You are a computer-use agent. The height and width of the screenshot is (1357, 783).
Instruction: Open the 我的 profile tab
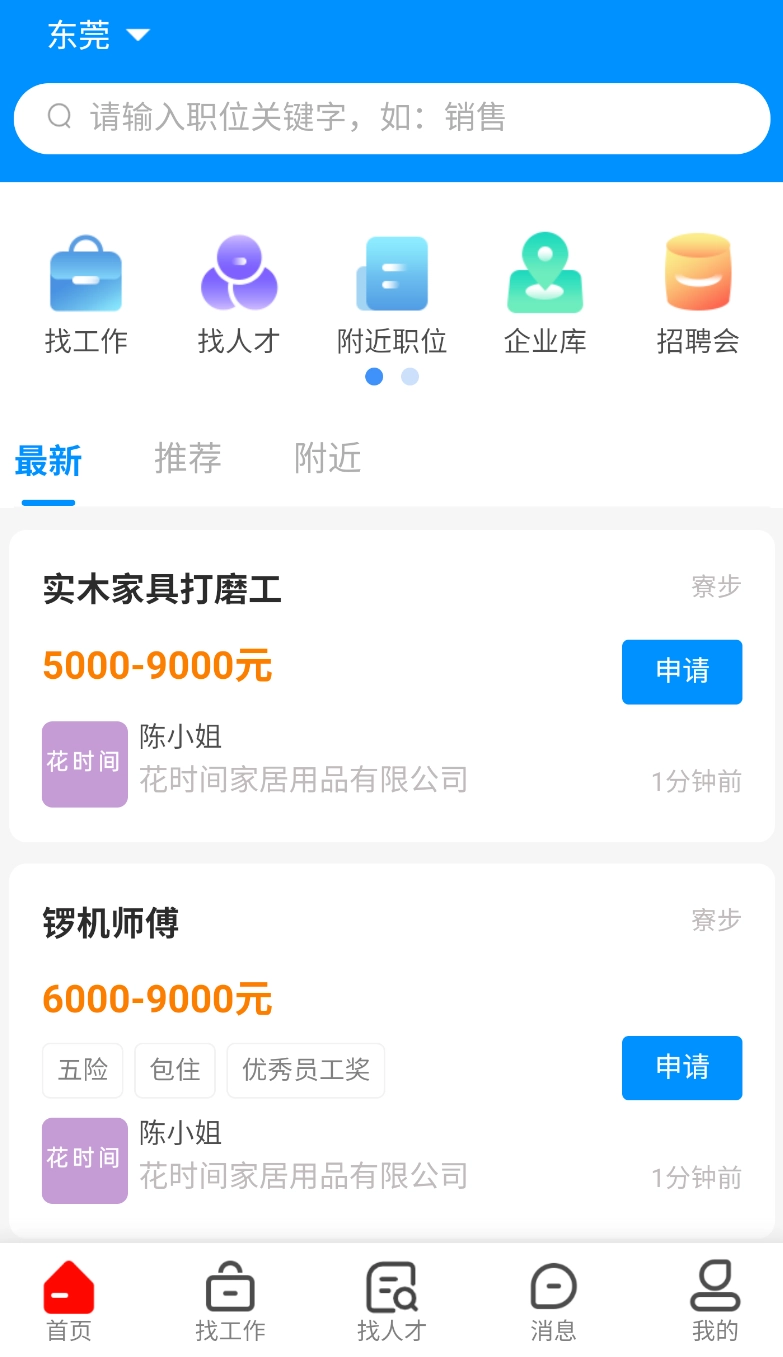click(x=714, y=1301)
